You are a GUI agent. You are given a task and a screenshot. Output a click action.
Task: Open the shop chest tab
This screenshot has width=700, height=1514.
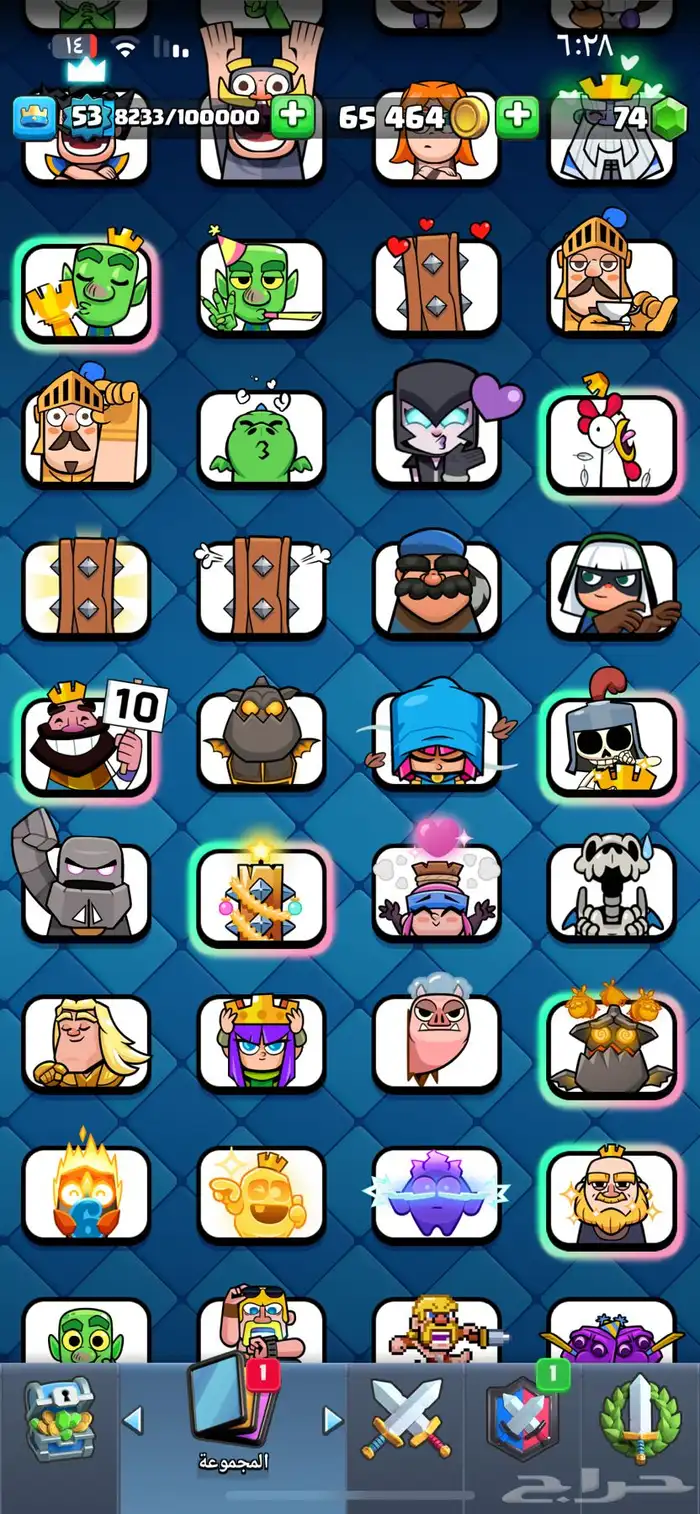[59, 1418]
